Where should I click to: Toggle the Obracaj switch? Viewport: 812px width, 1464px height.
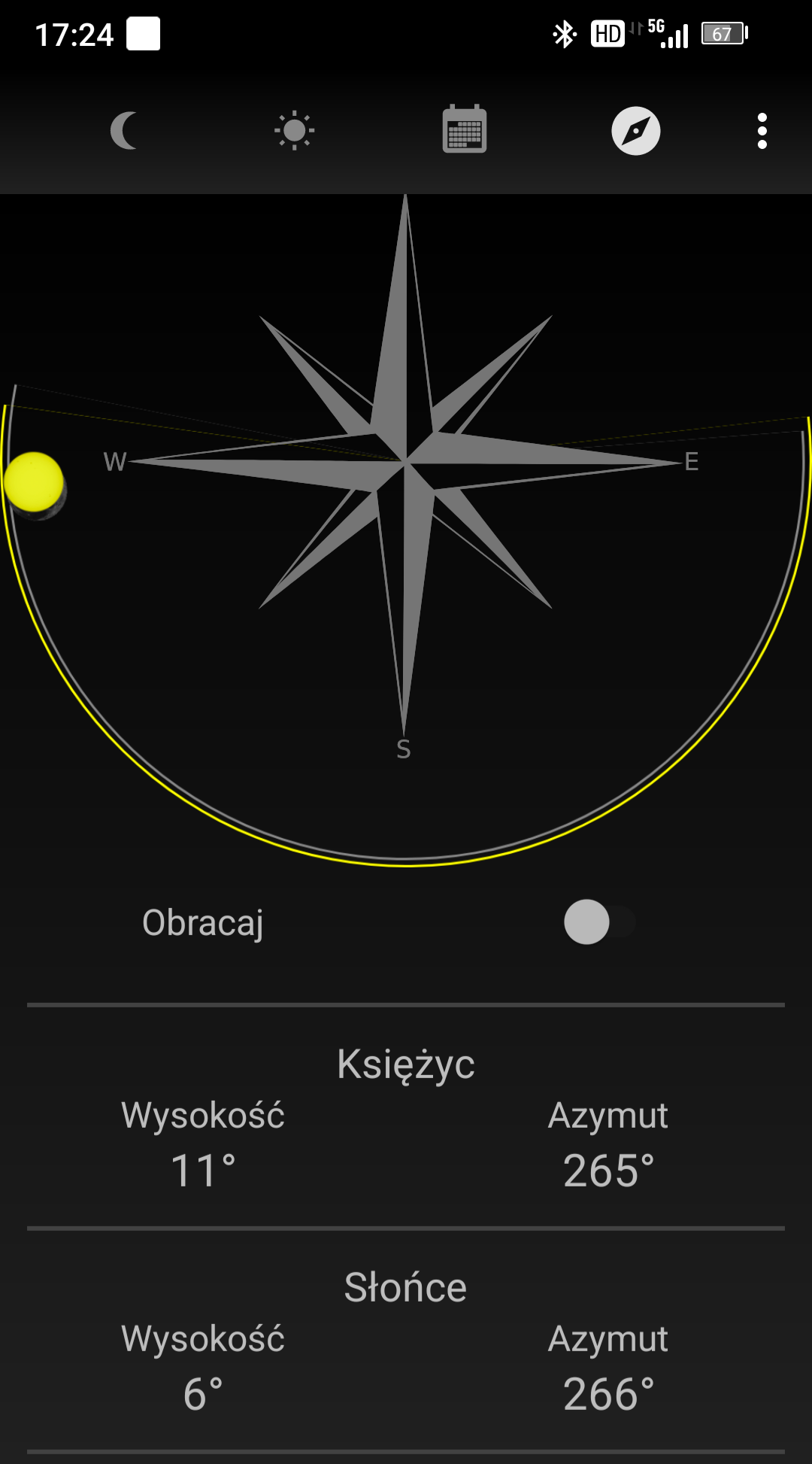(x=598, y=922)
